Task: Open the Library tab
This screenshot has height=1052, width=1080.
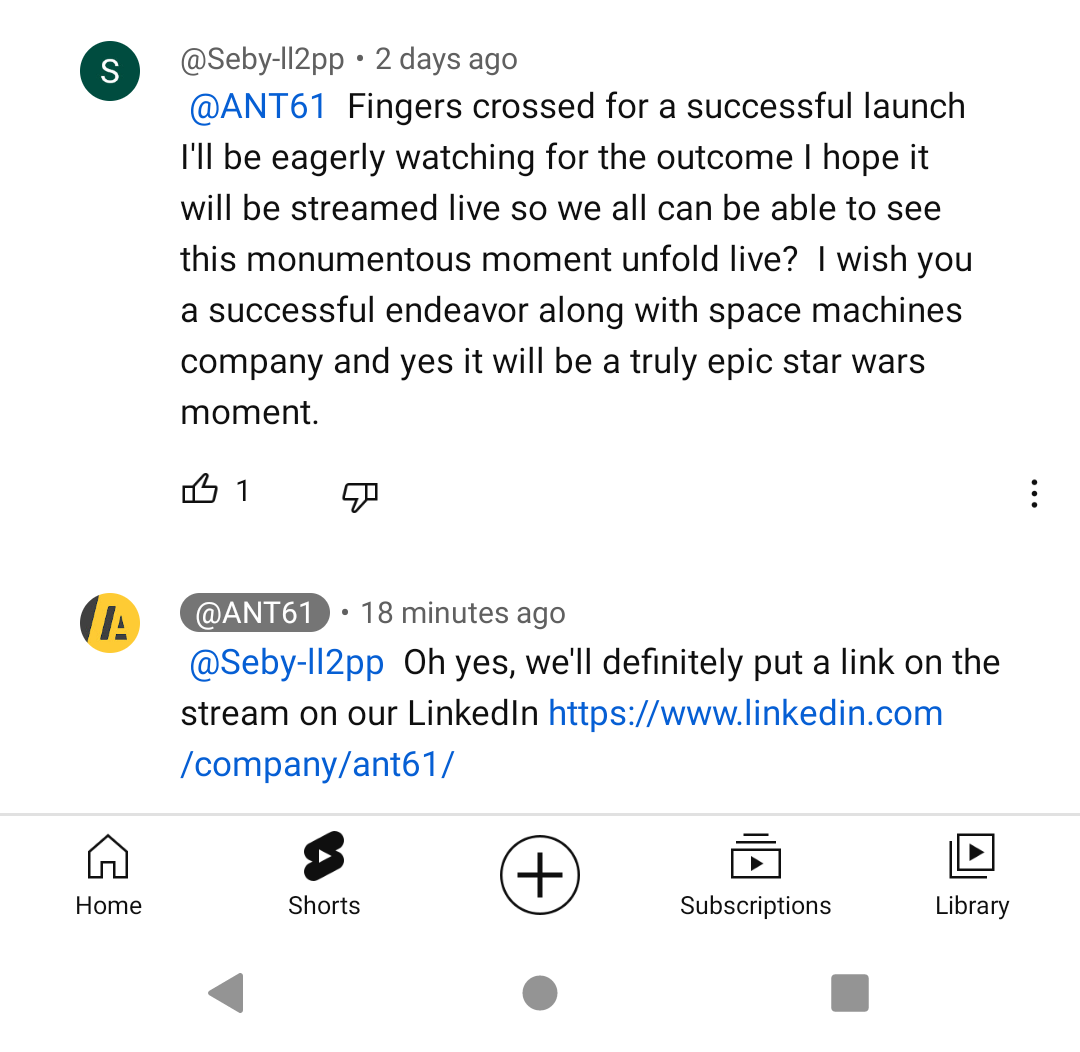Action: pyautogui.click(x=971, y=875)
